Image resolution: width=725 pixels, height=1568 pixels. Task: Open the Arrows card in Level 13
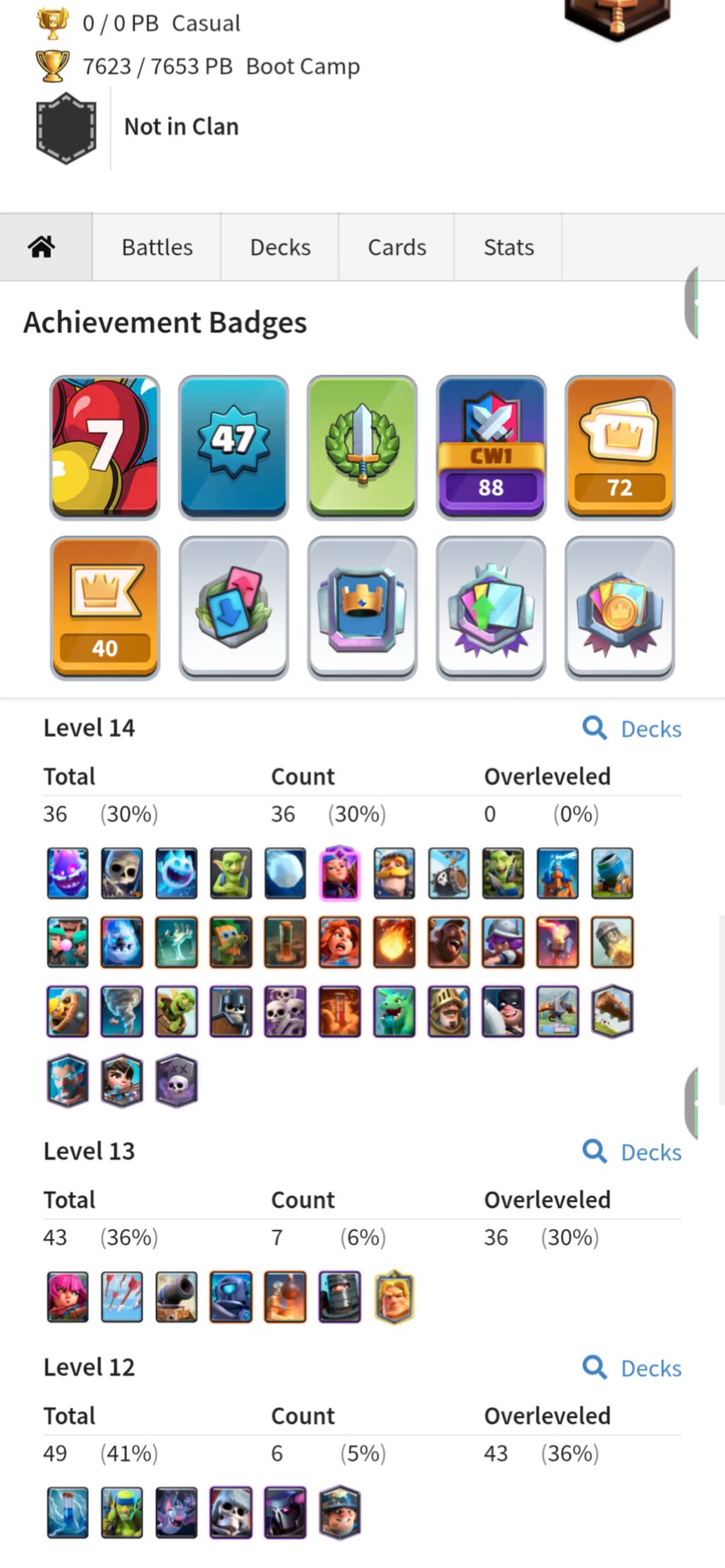[x=122, y=1297]
